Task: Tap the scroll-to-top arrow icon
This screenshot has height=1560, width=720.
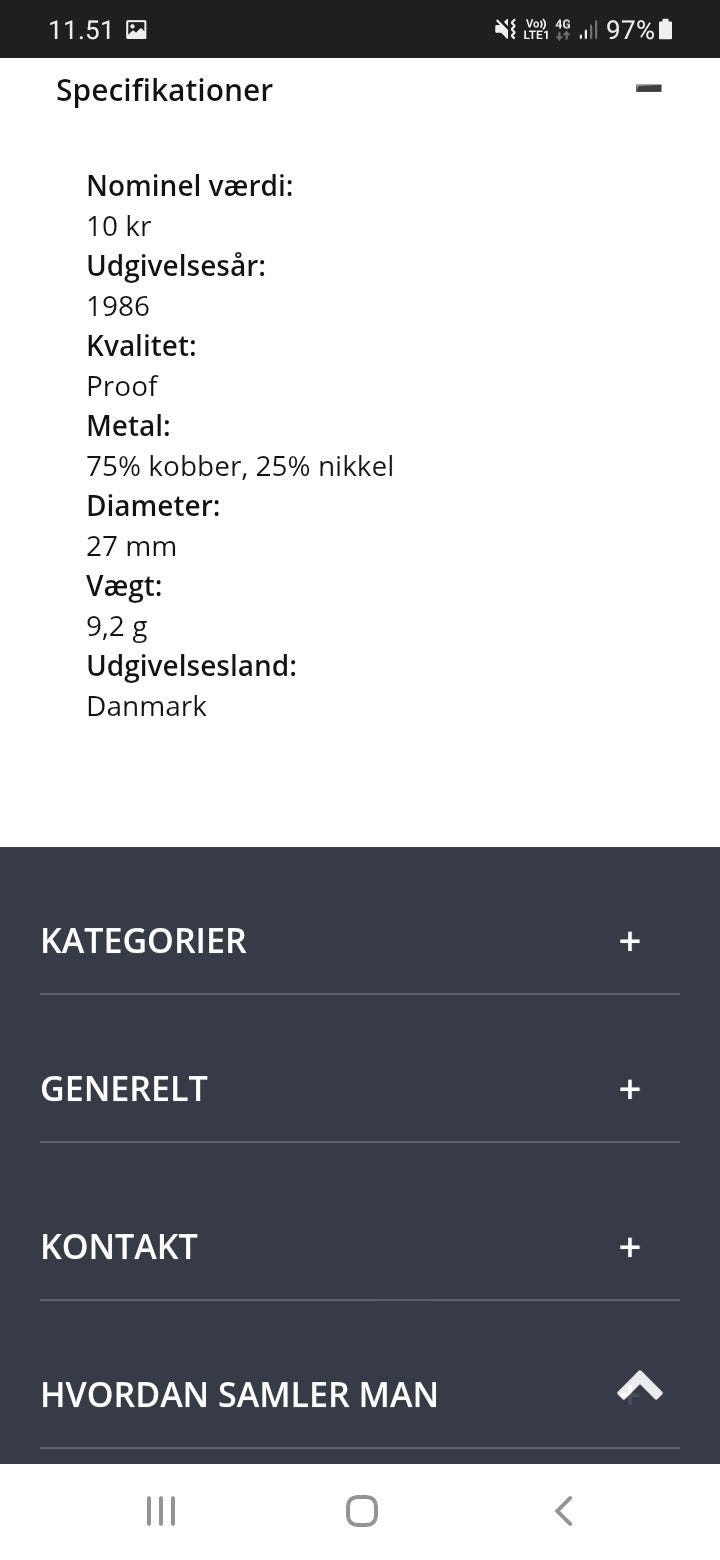Action: click(640, 1385)
